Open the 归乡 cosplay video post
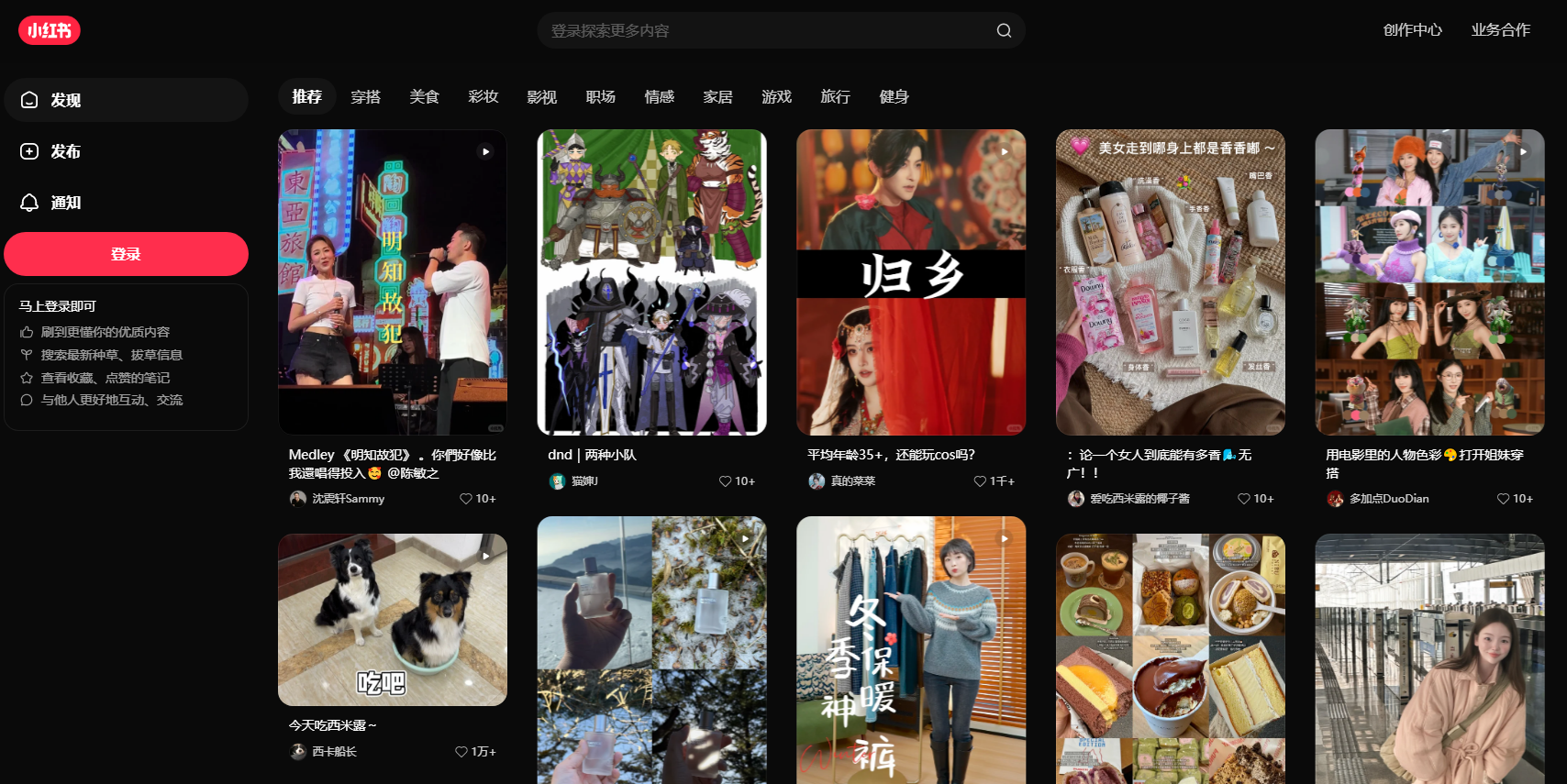Viewport: 1567px width, 784px height. pos(911,282)
